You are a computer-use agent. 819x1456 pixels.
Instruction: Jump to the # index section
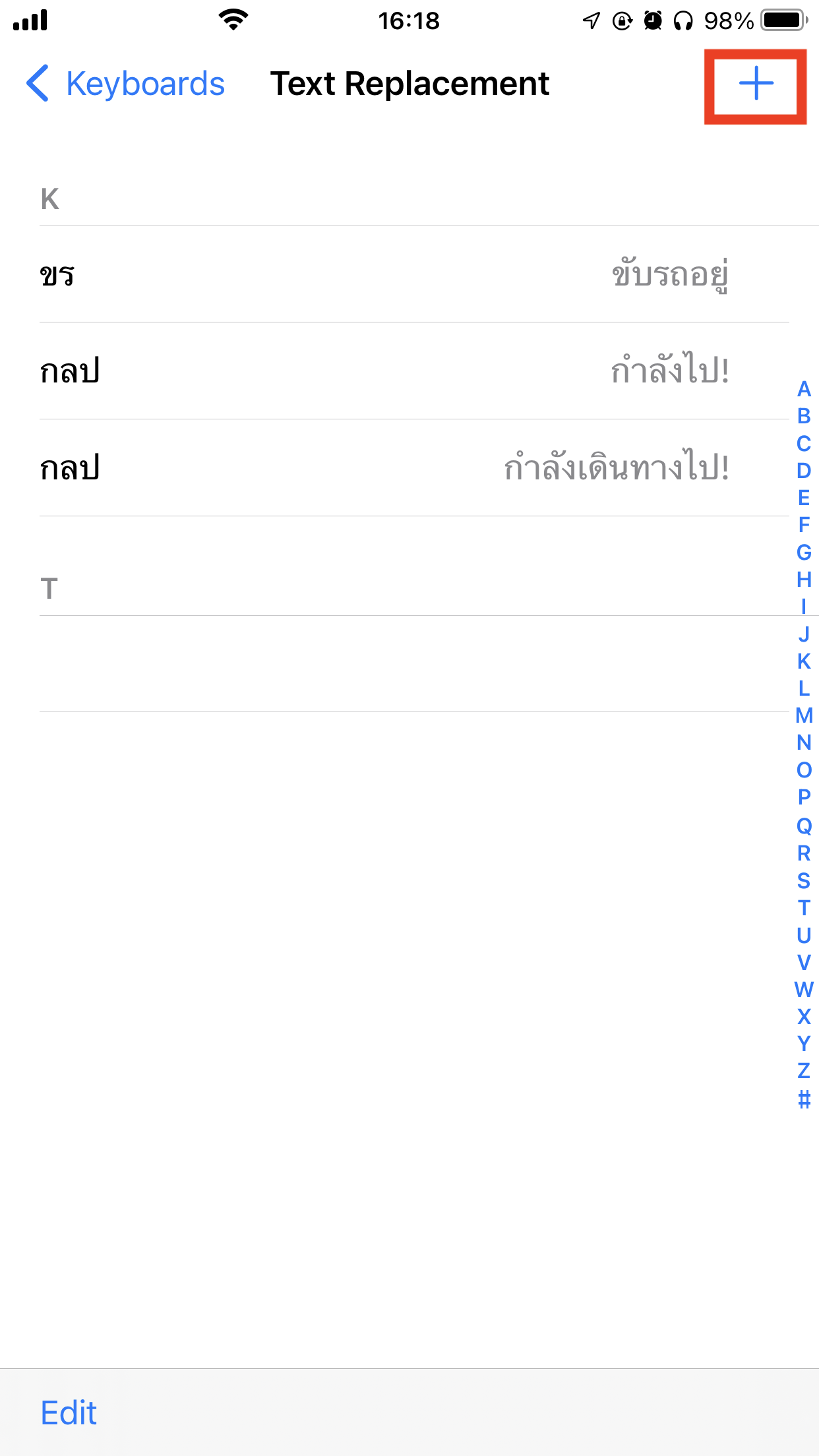[803, 1099]
